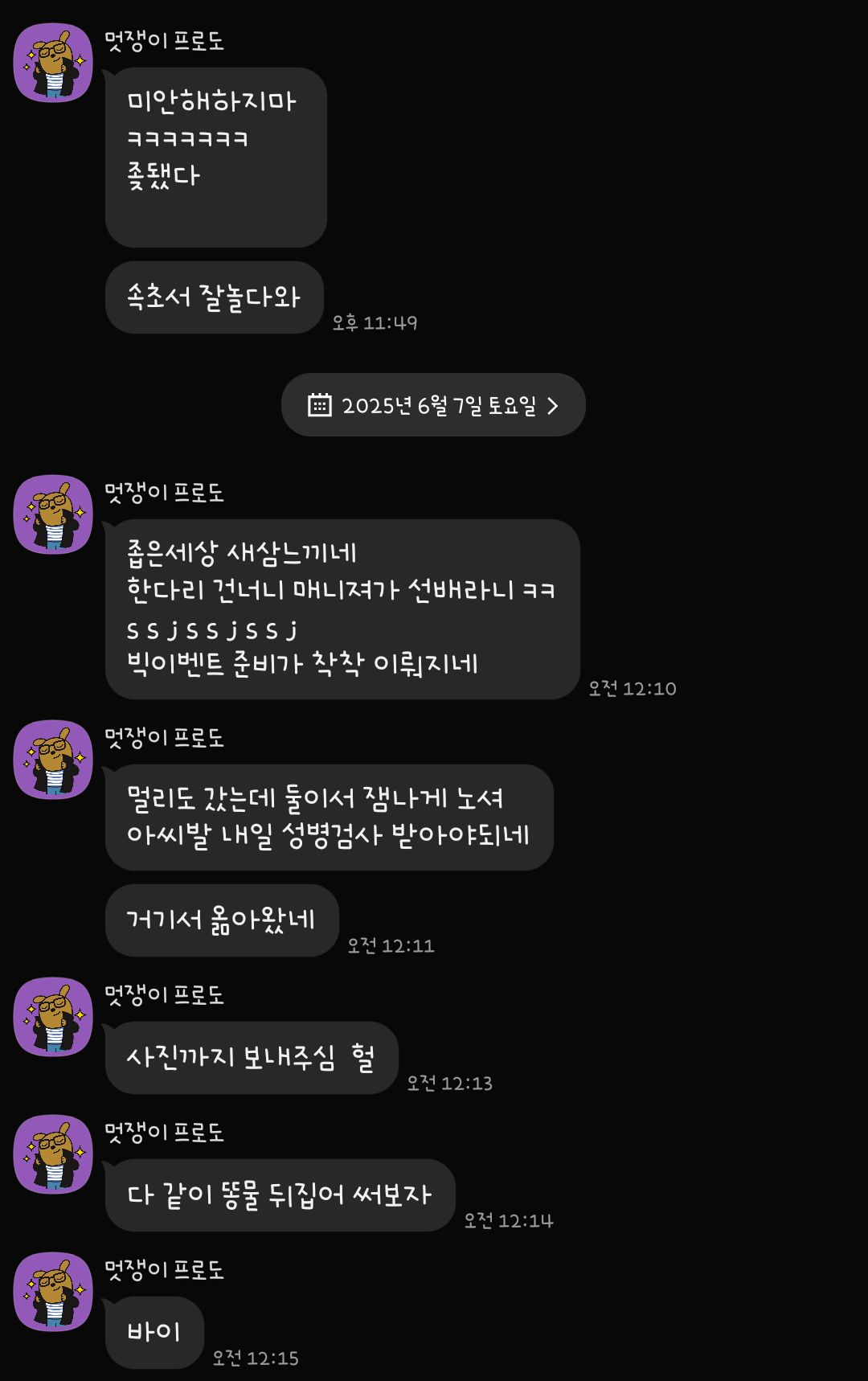Tap the profile picture next to 바이 message
Viewport: 868px width, 1381px height.
[53, 1292]
